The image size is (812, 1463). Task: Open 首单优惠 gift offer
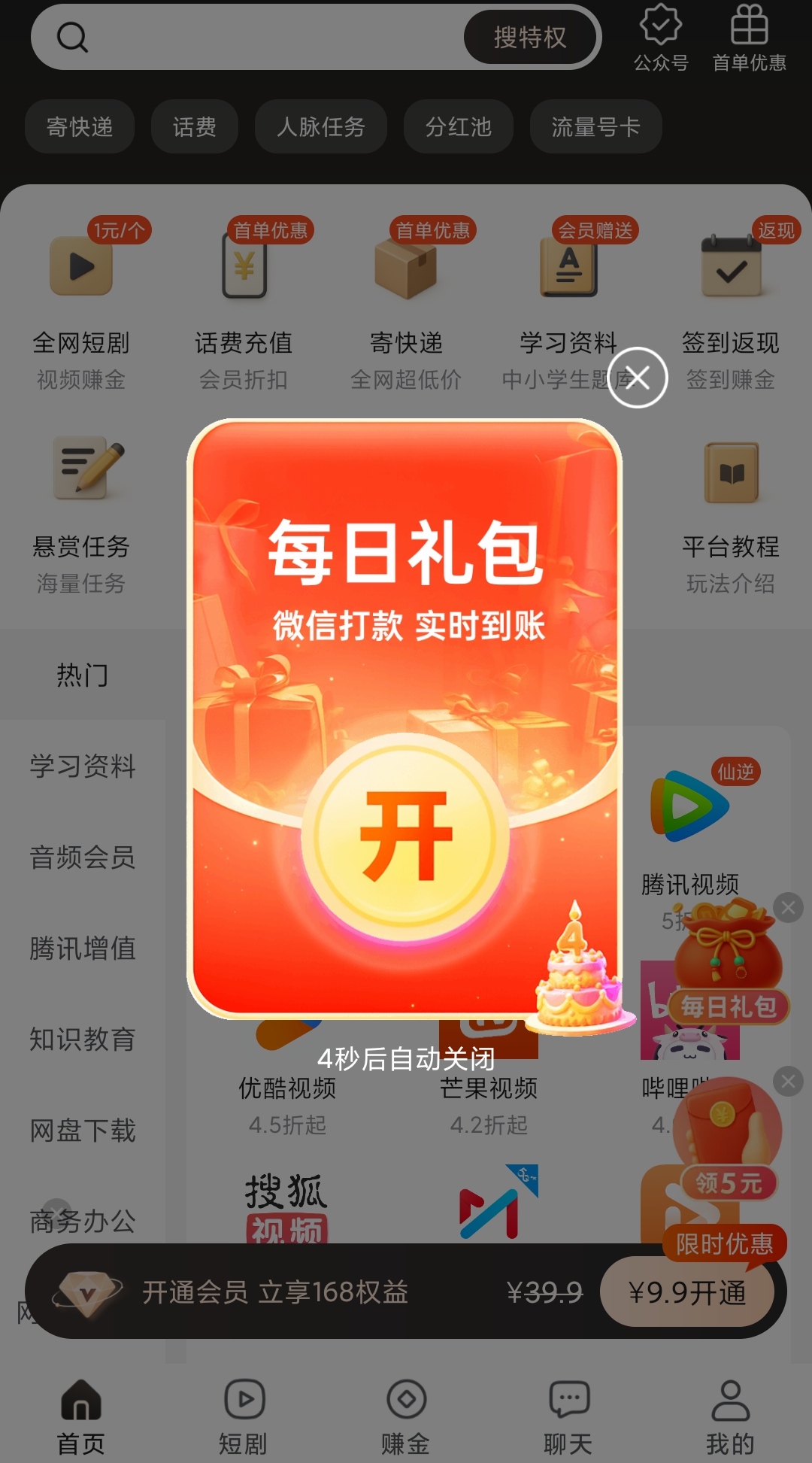point(749,38)
